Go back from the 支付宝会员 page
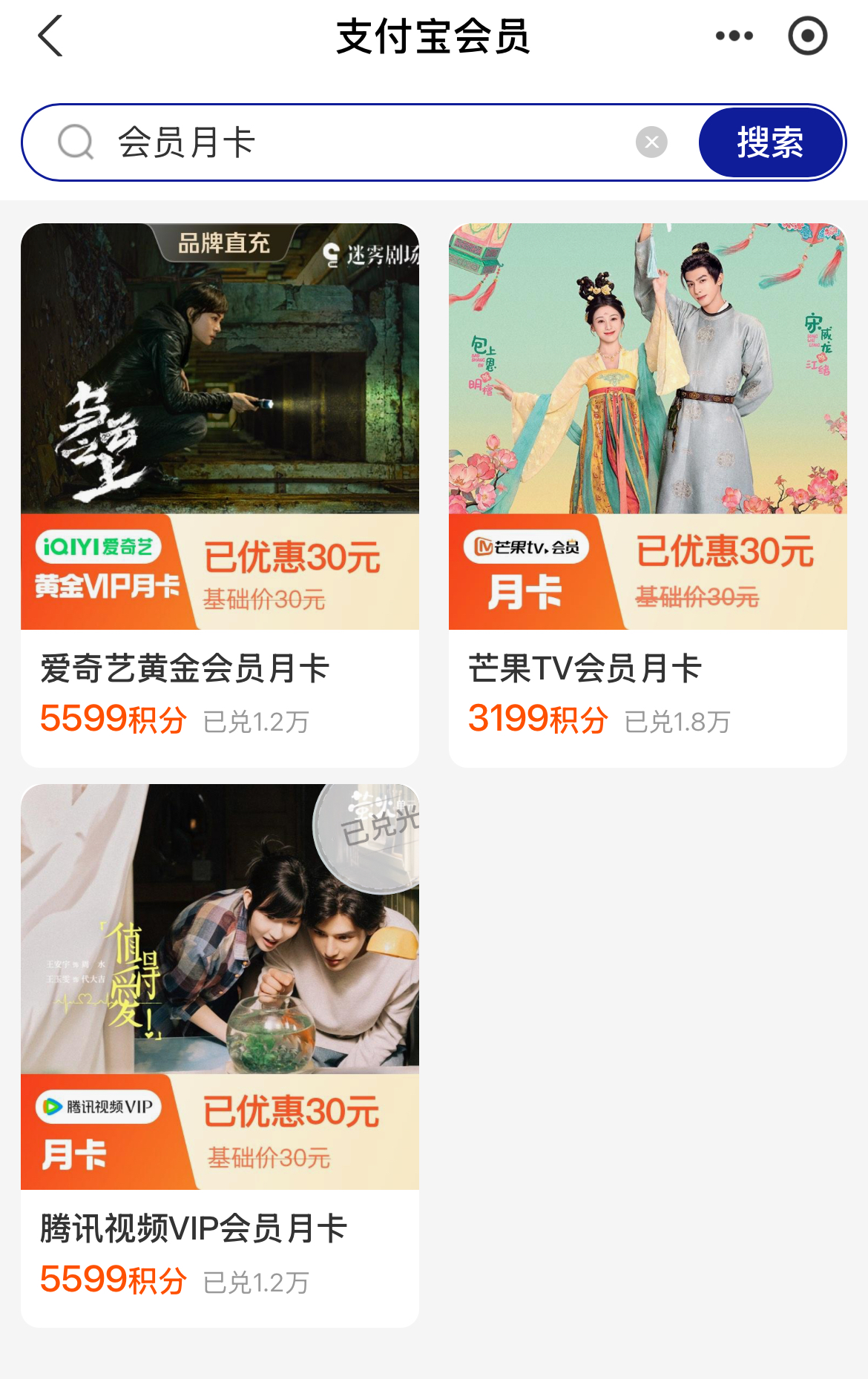This screenshot has height=1379, width=868. 50,36
